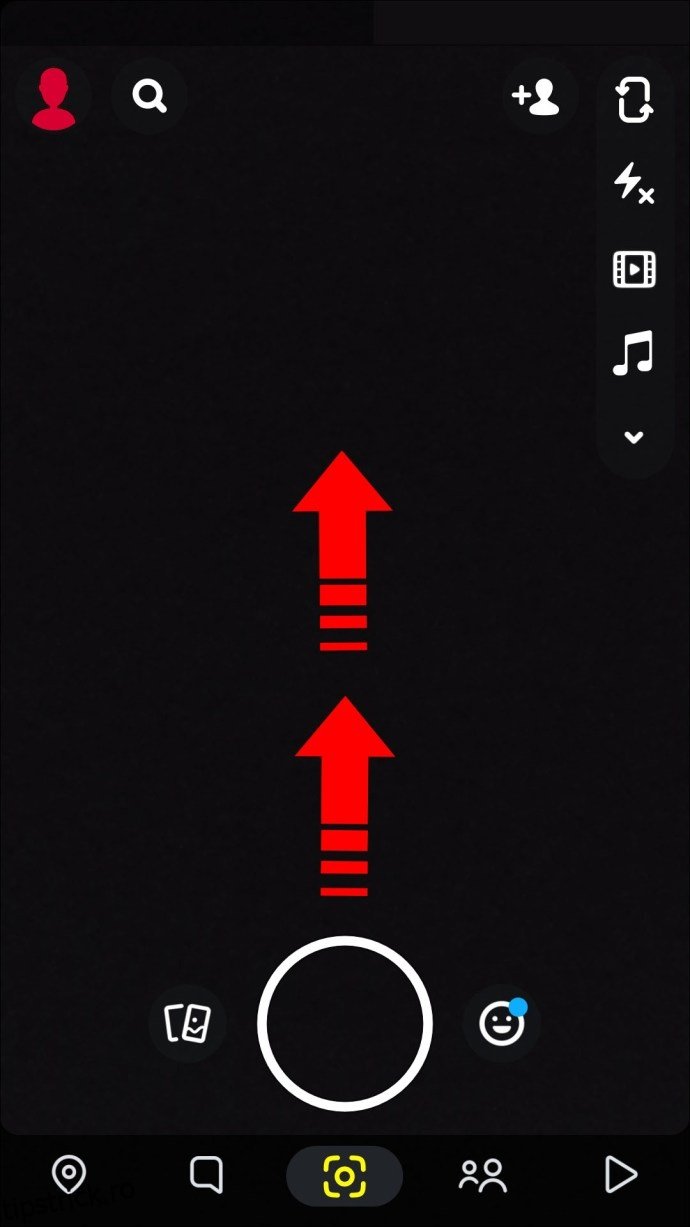Add music to the snap
The height and width of the screenshot is (1227, 690).
pyautogui.click(x=633, y=353)
